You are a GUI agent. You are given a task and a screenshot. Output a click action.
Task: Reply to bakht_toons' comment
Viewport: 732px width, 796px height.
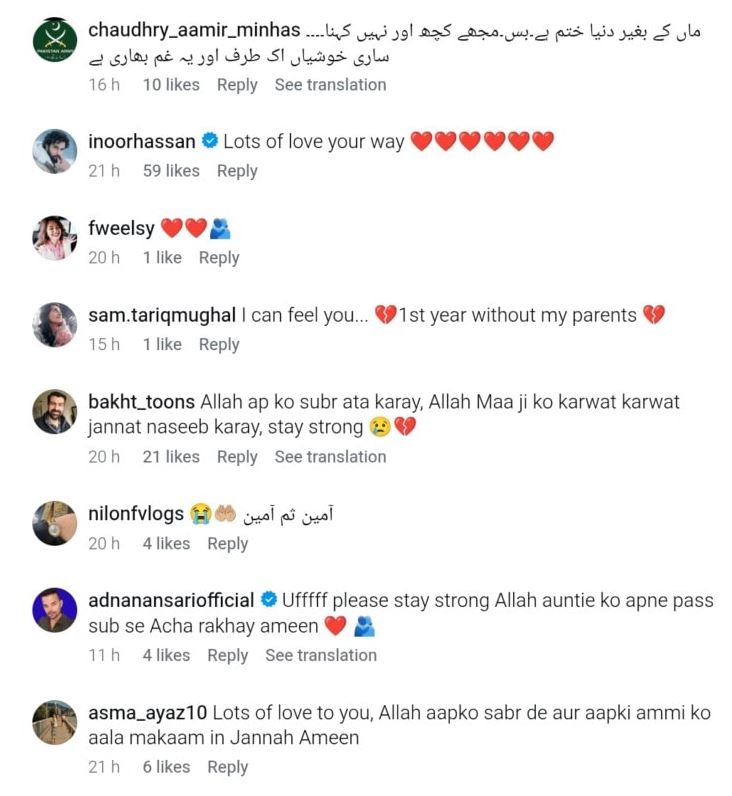[237, 457]
